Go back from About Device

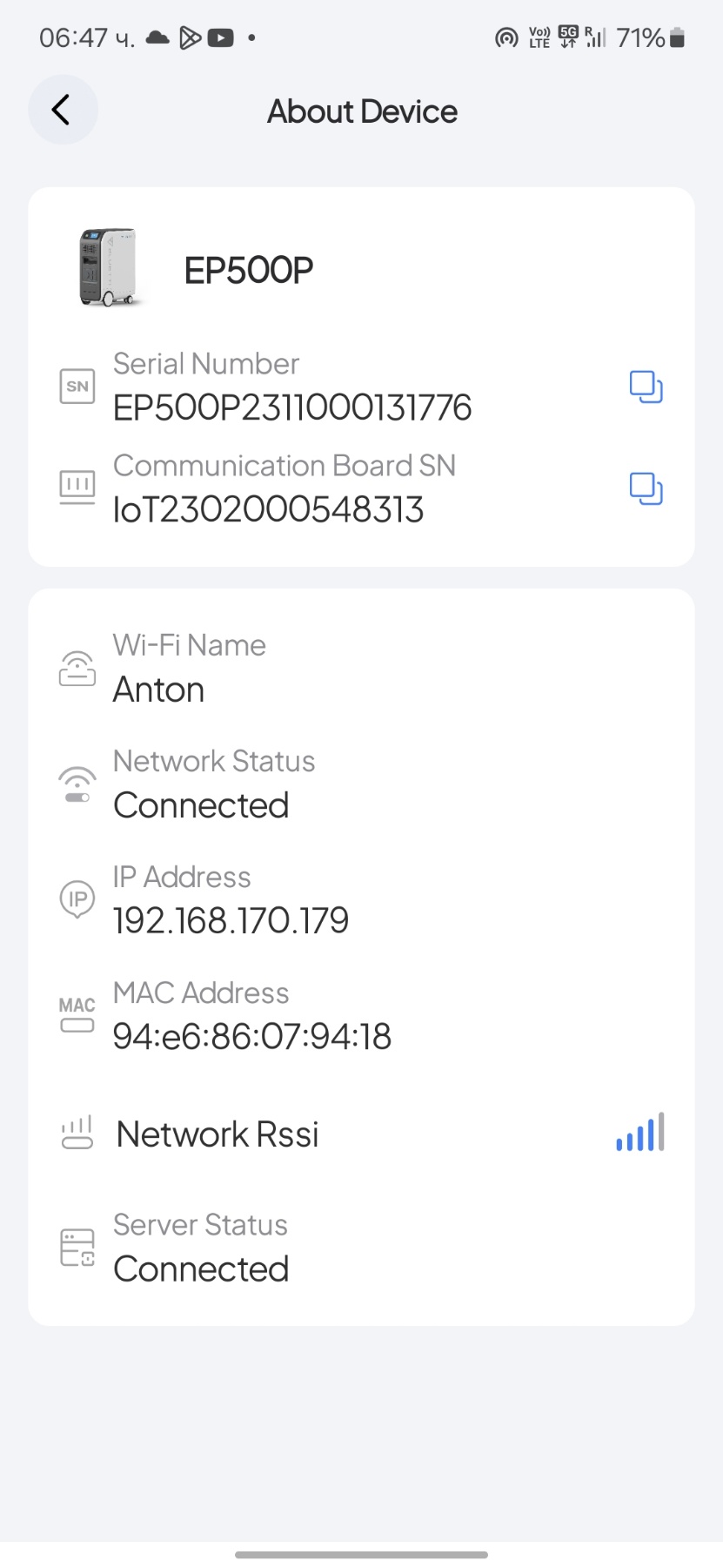pyautogui.click(x=63, y=111)
